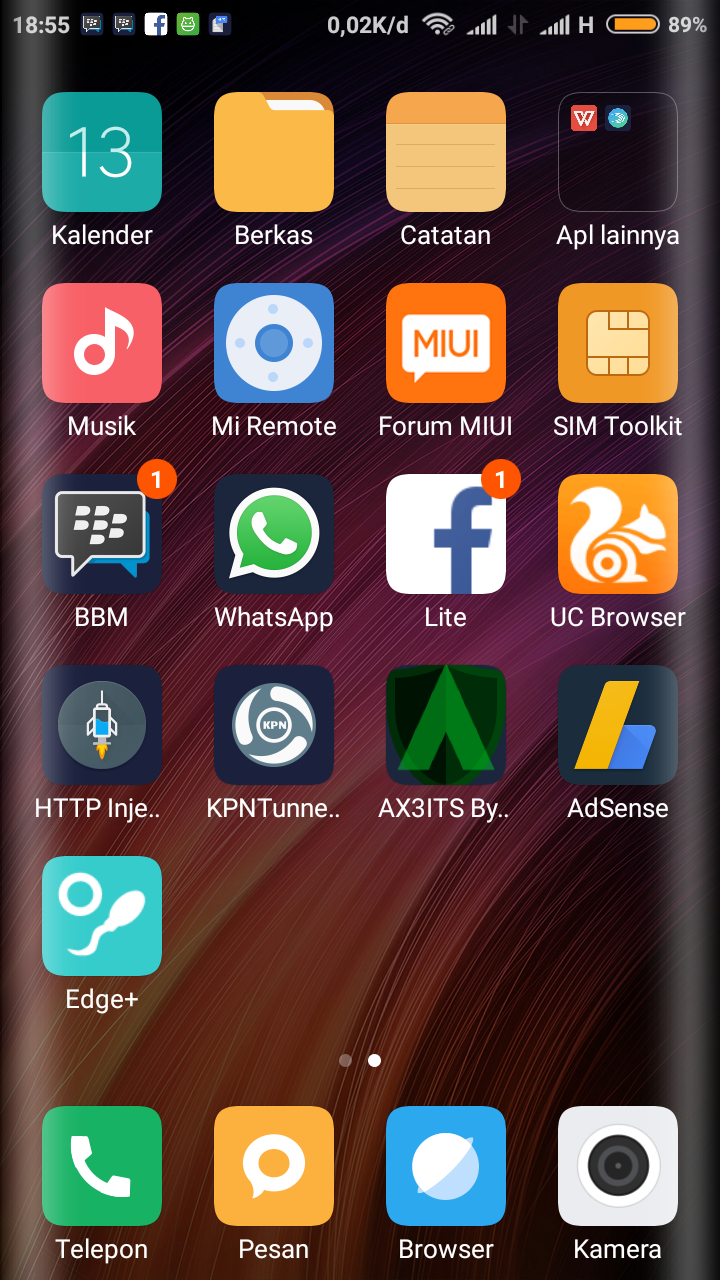Screen dimensions: 720x1280
Task: Tap the Telepon dialer in the dock
Action: pyautogui.click(x=102, y=1166)
